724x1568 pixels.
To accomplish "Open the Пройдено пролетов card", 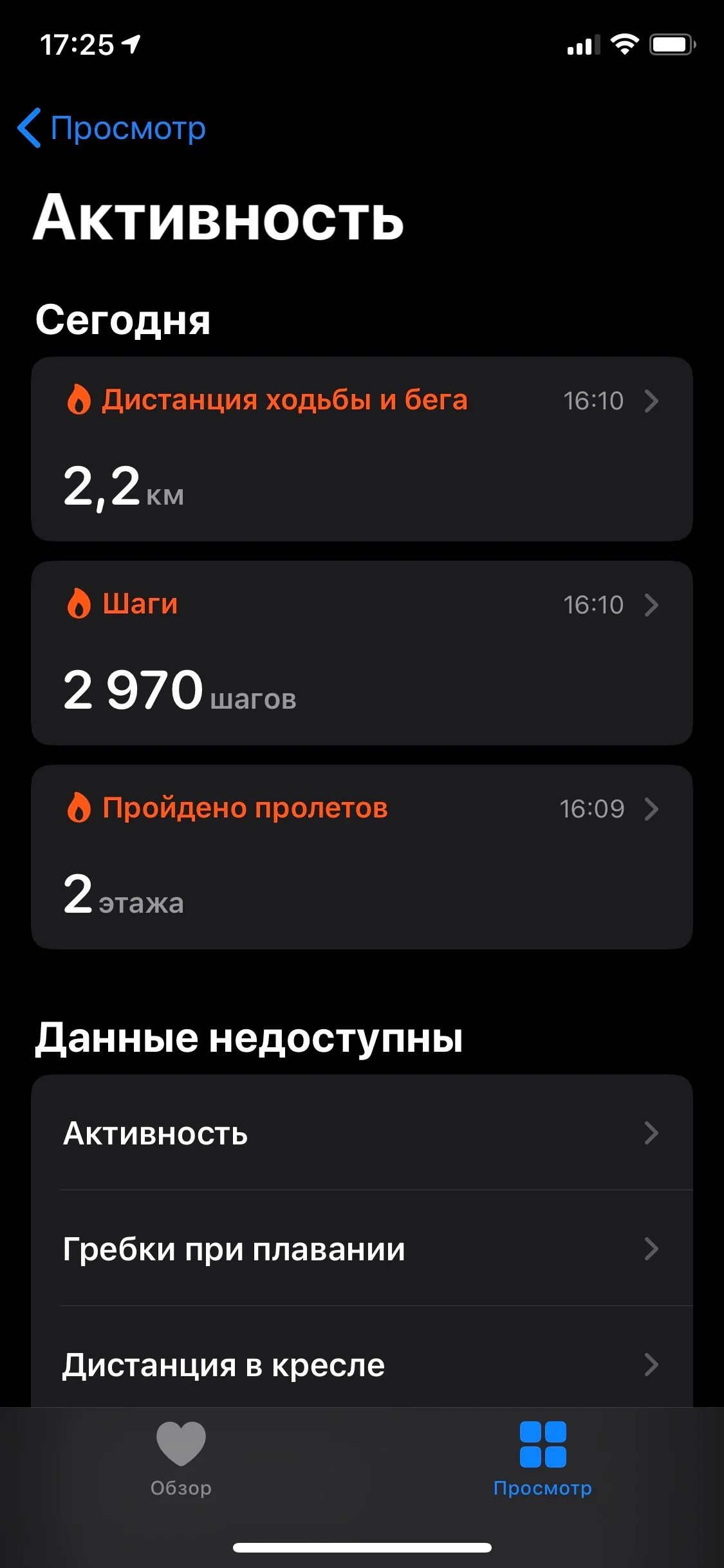I will (362, 857).
